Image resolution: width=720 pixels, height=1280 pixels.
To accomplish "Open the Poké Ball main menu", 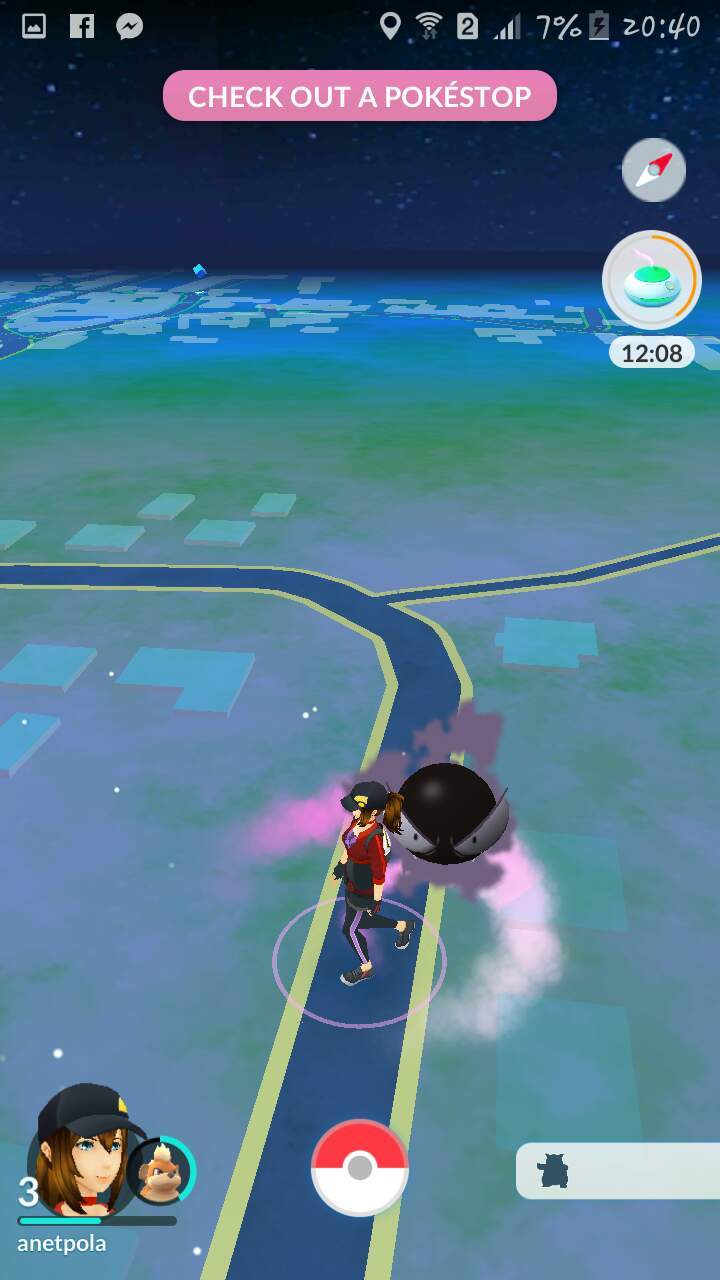I will (360, 1167).
